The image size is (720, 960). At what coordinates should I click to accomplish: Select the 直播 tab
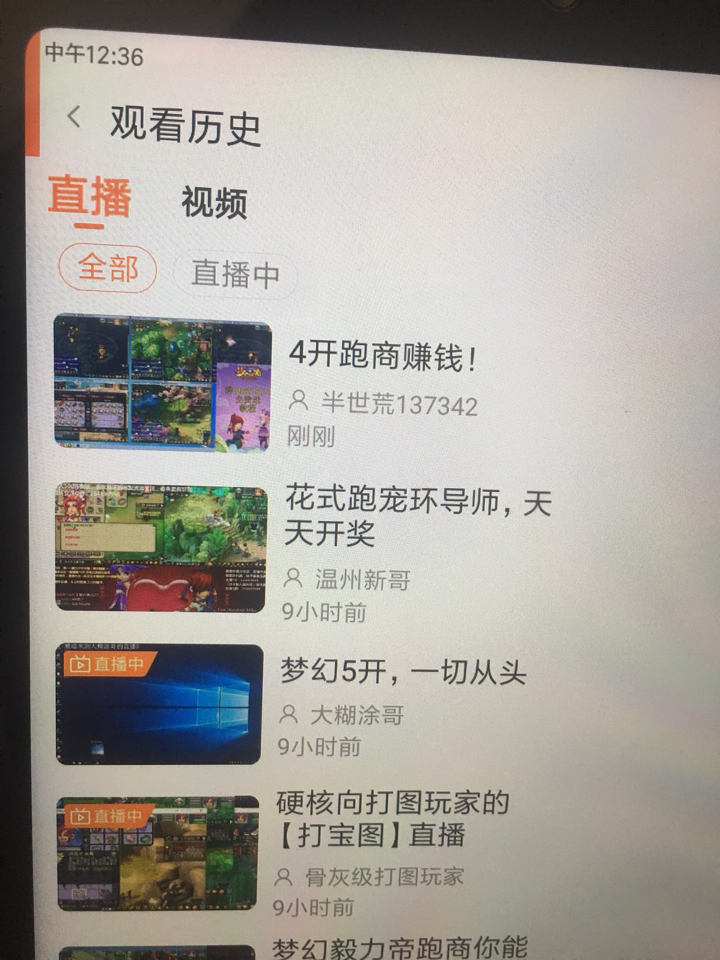click(90, 197)
